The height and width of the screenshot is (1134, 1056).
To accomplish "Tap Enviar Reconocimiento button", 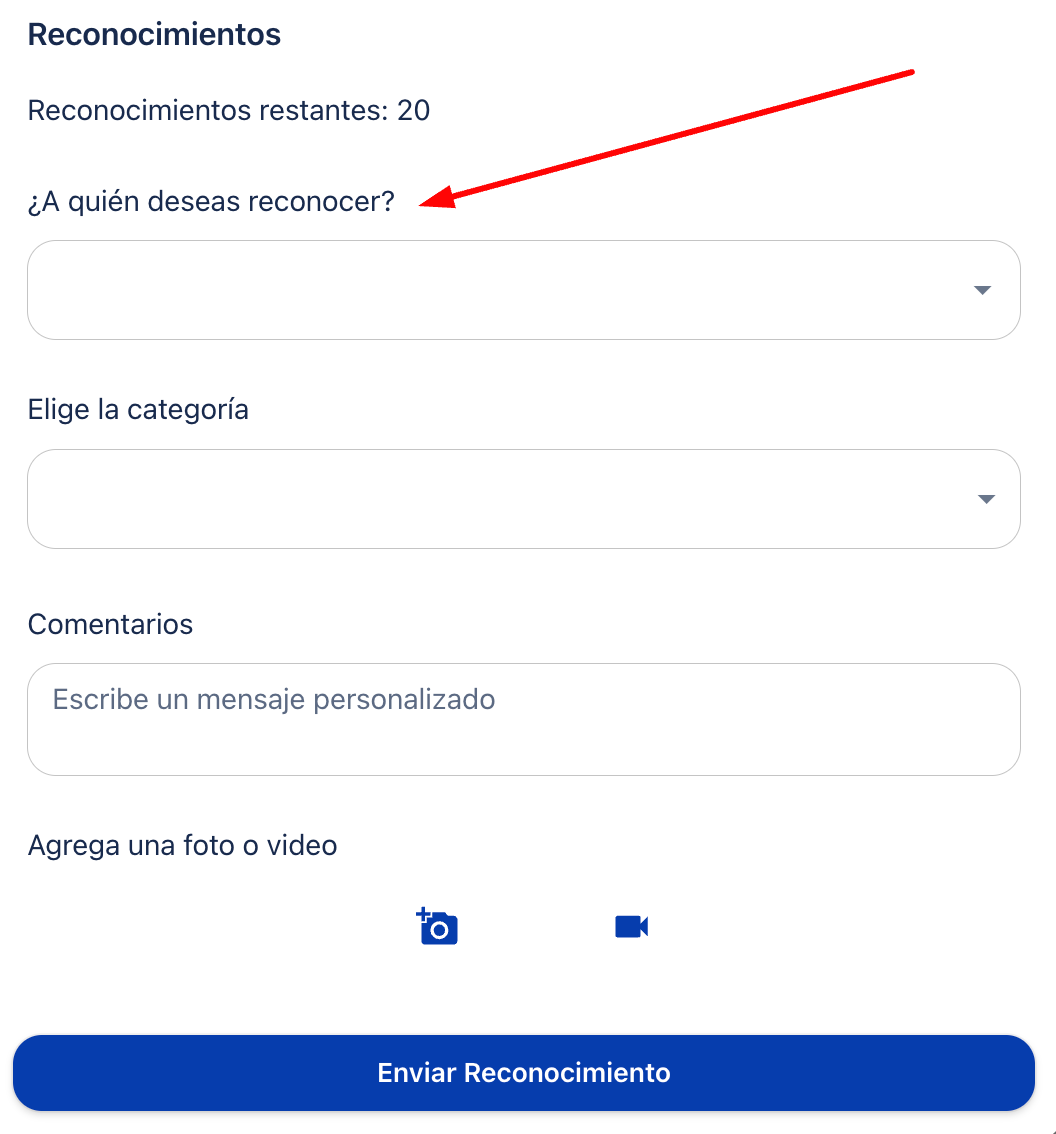I will pos(523,1073).
